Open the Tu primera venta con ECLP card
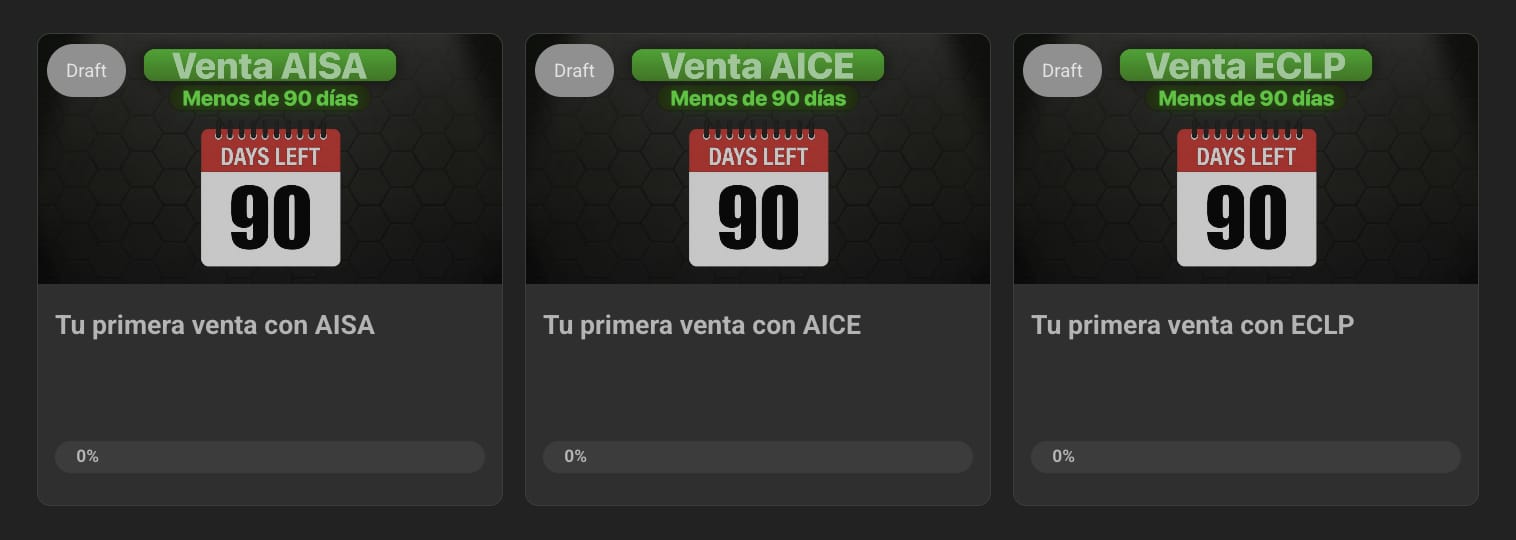This screenshot has height=540, width=1516. 1192,325
